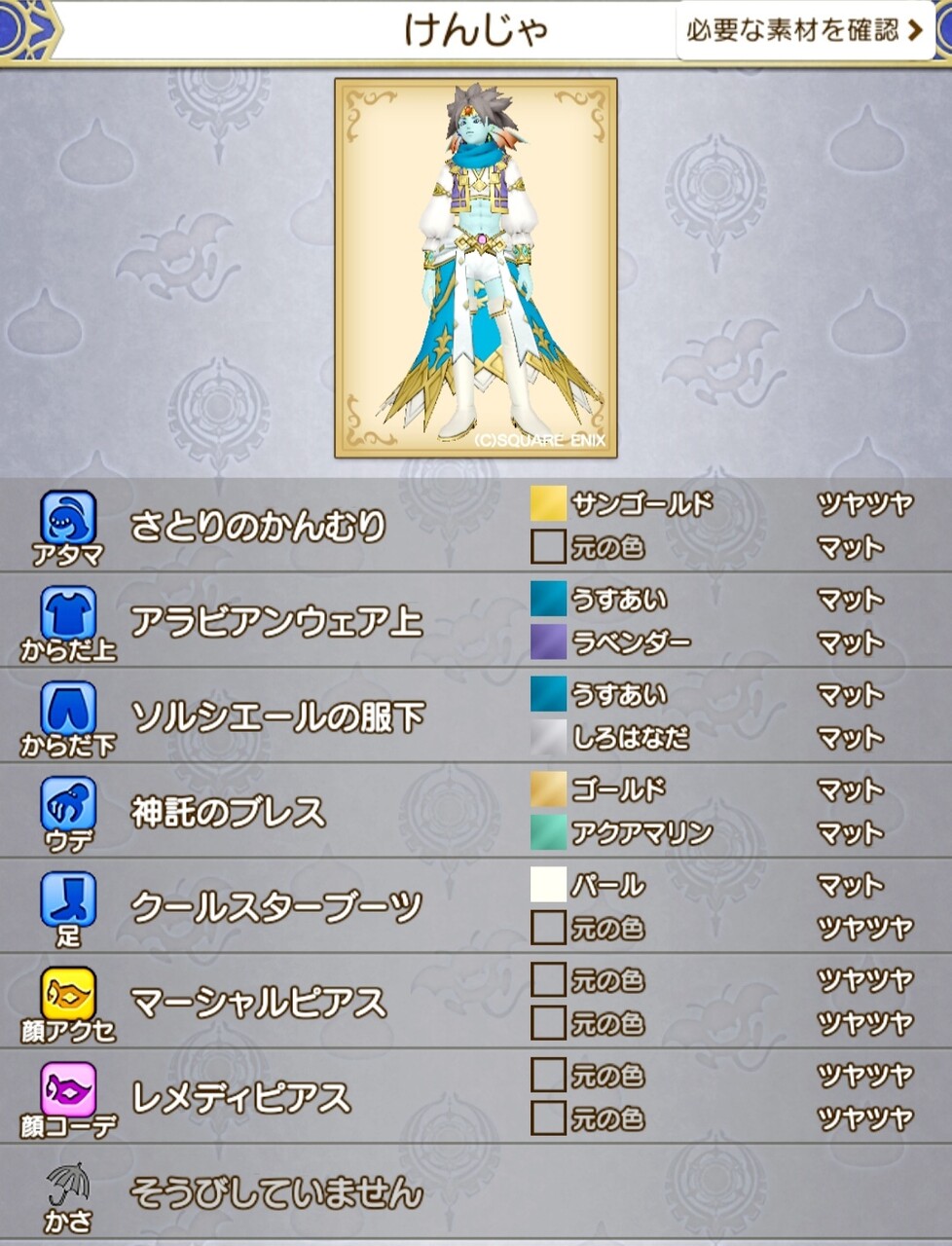The height and width of the screenshot is (1246, 952).
Task: View the 神託のブレス arm equipment row
Action: [476, 811]
